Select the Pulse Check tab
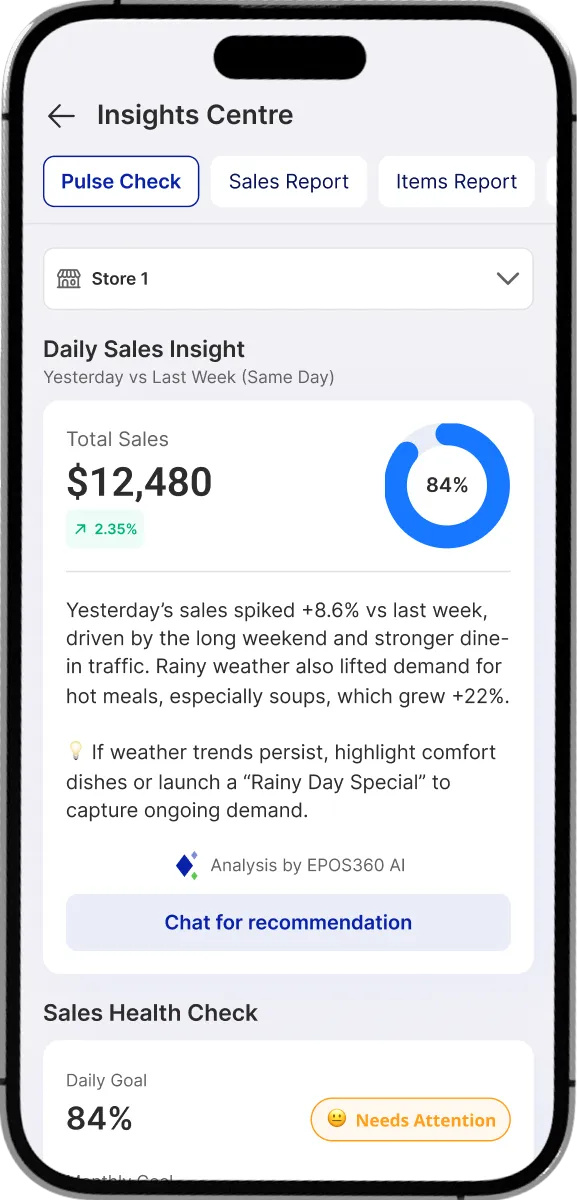The width and height of the screenshot is (577, 1200). 121,182
